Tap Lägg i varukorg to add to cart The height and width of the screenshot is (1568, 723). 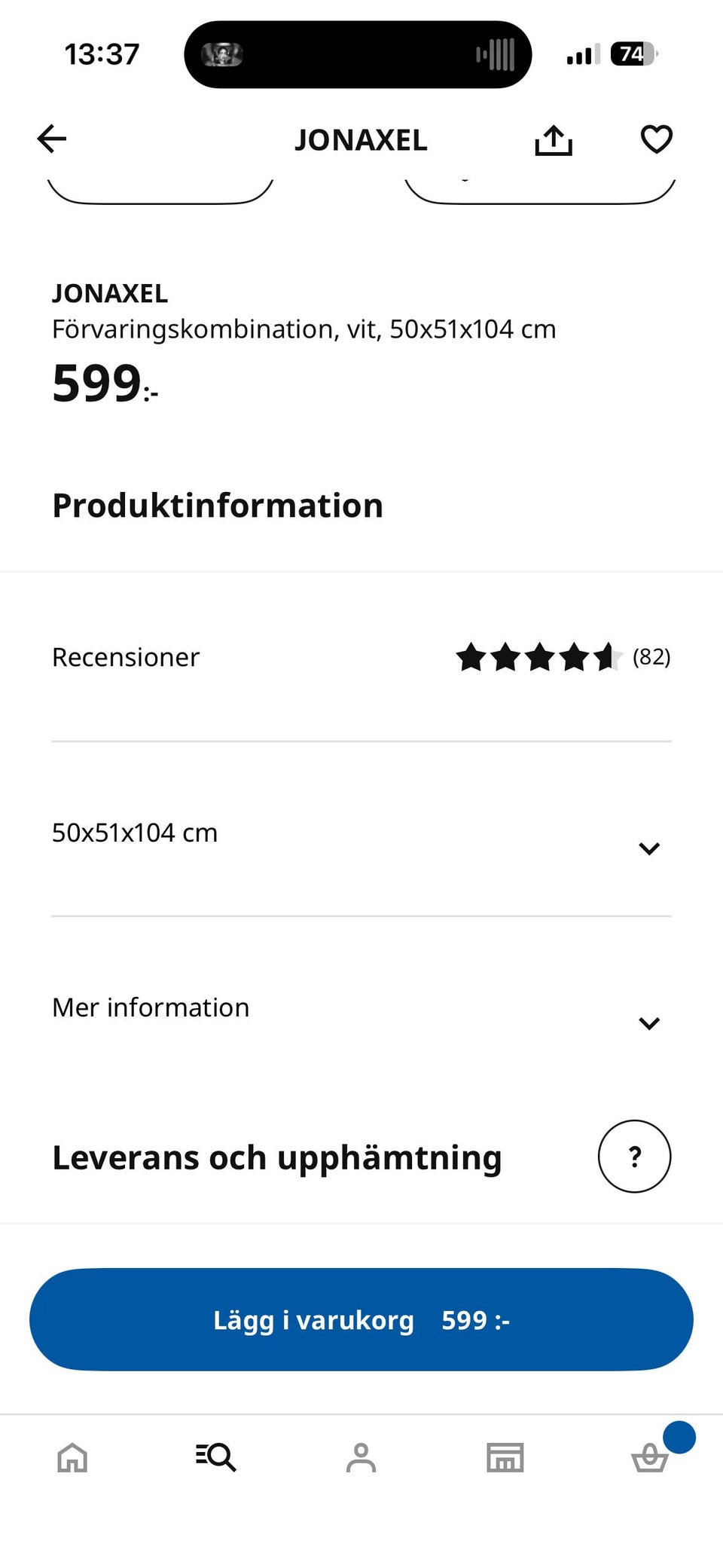[x=361, y=1319]
